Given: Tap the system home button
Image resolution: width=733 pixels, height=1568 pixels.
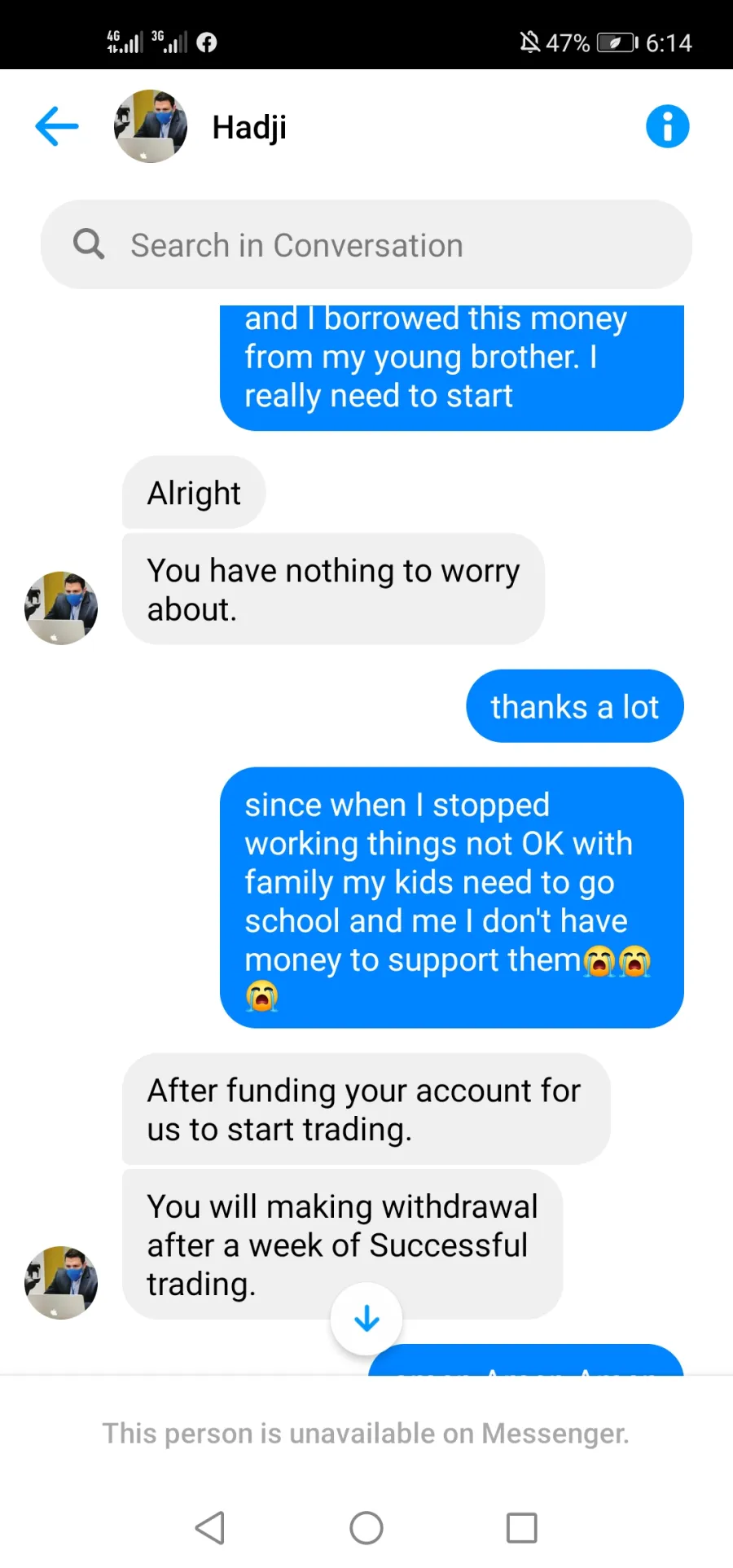Looking at the screenshot, I should 366,1528.
